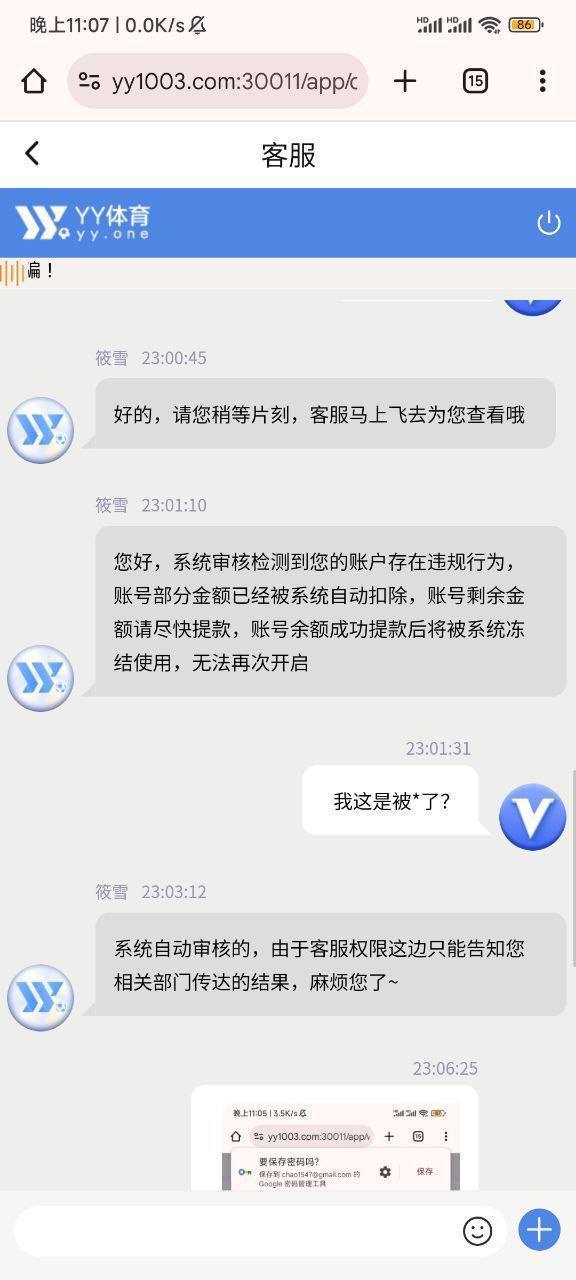This screenshot has width=576, height=1280.
Task: Focus the chat message input field
Action: (236, 1231)
